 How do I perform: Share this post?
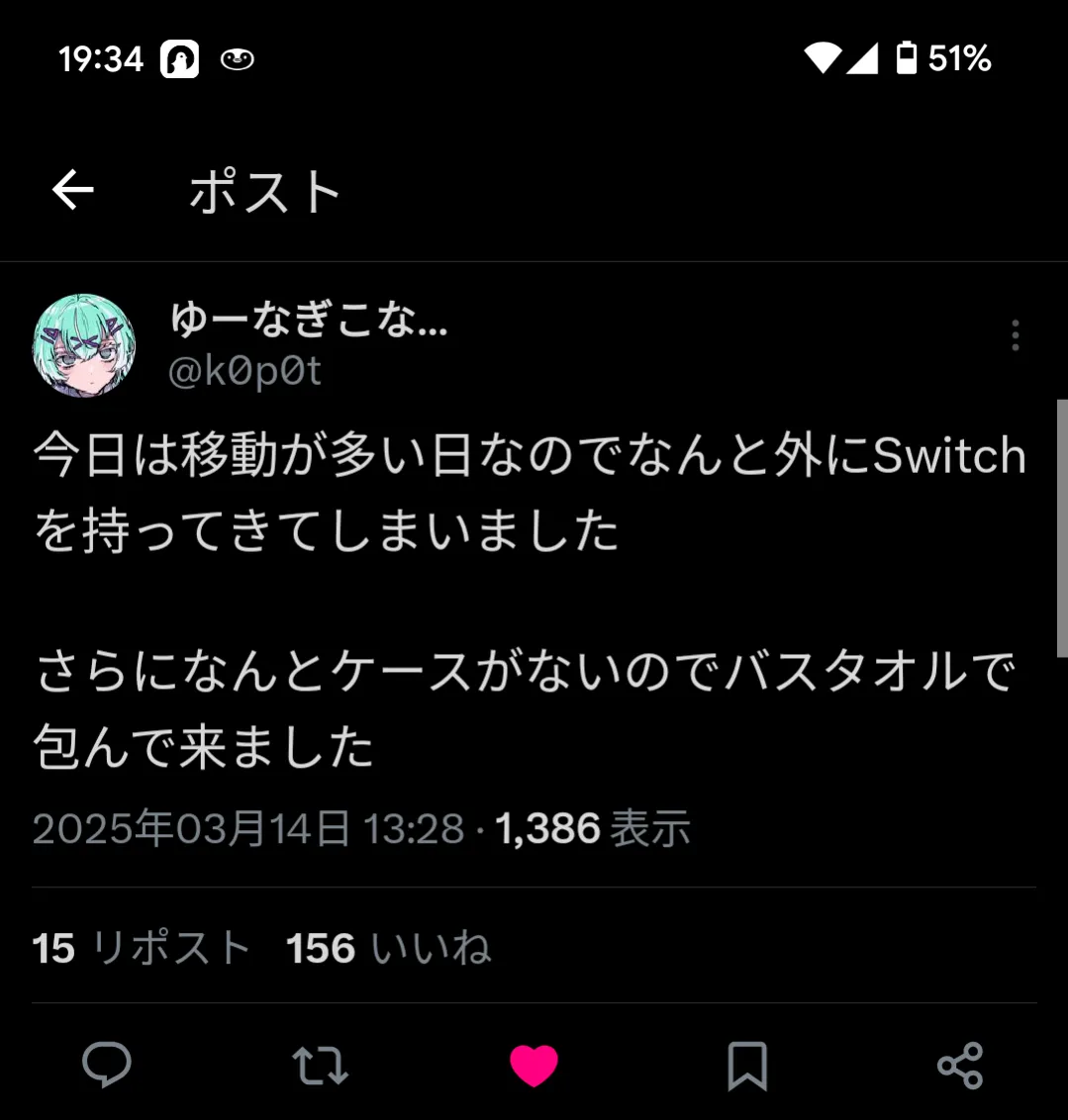click(x=960, y=1065)
